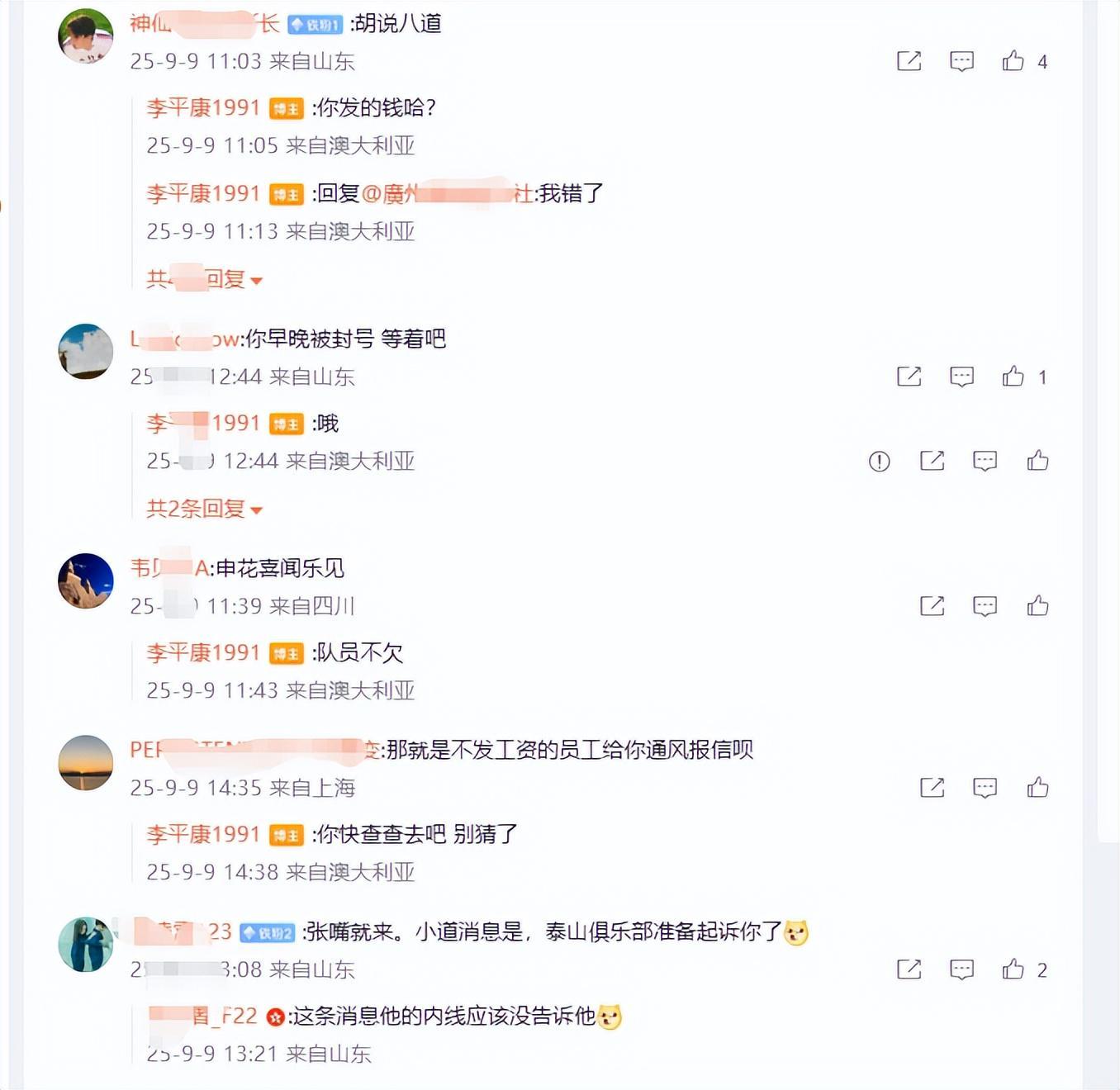Like the comment about 不发工资的员工
Image resolution: width=1120 pixels, height=1090 pixels.
pyautogui.click(x=1037, y=788)
